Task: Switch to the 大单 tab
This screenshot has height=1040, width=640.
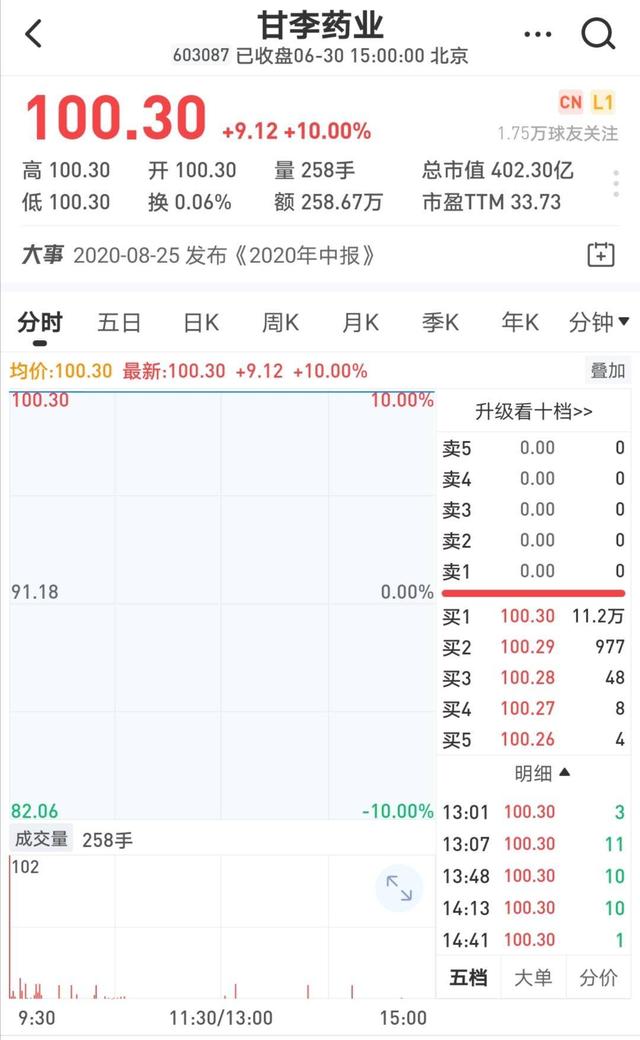Action: tap(532, 977)
